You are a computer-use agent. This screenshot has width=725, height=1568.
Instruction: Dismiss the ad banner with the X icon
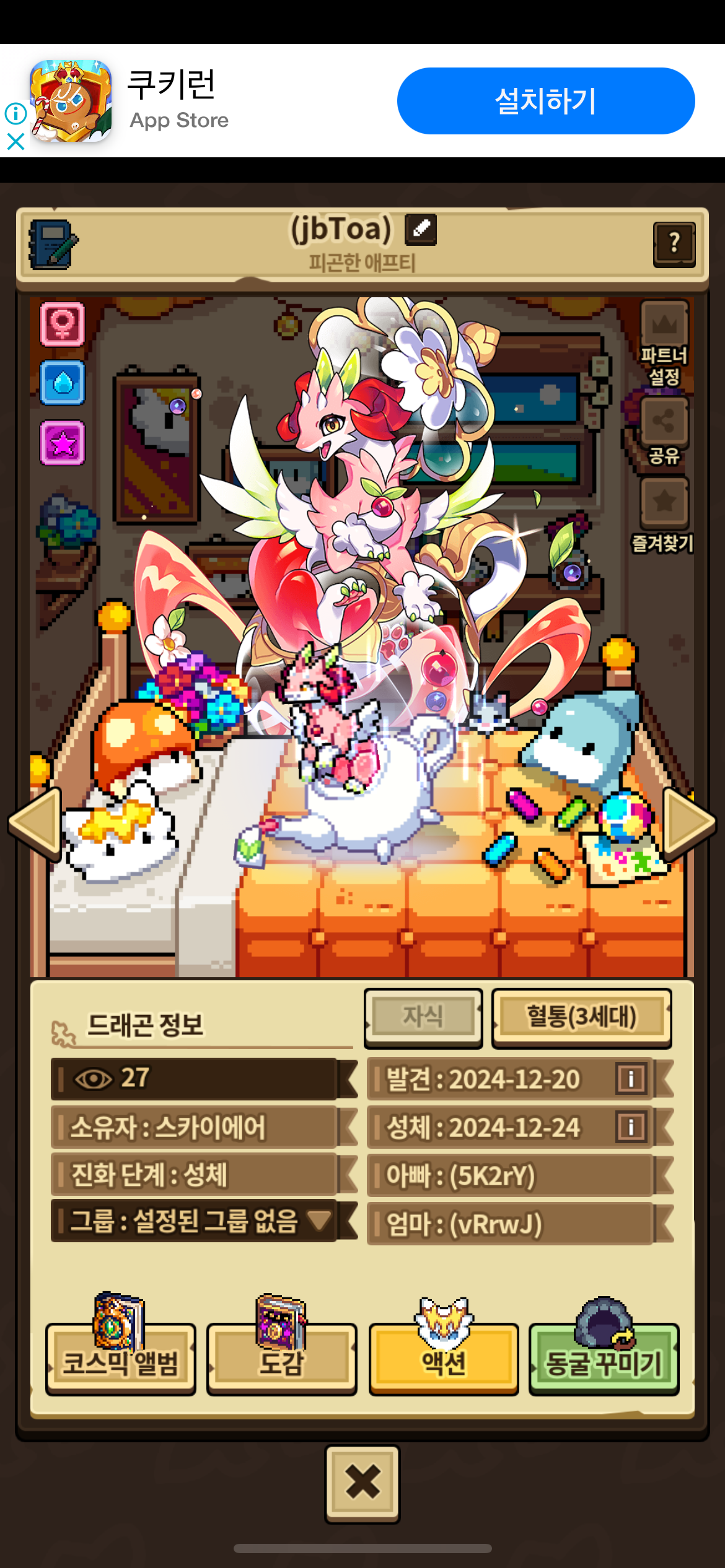click(15, 142)
